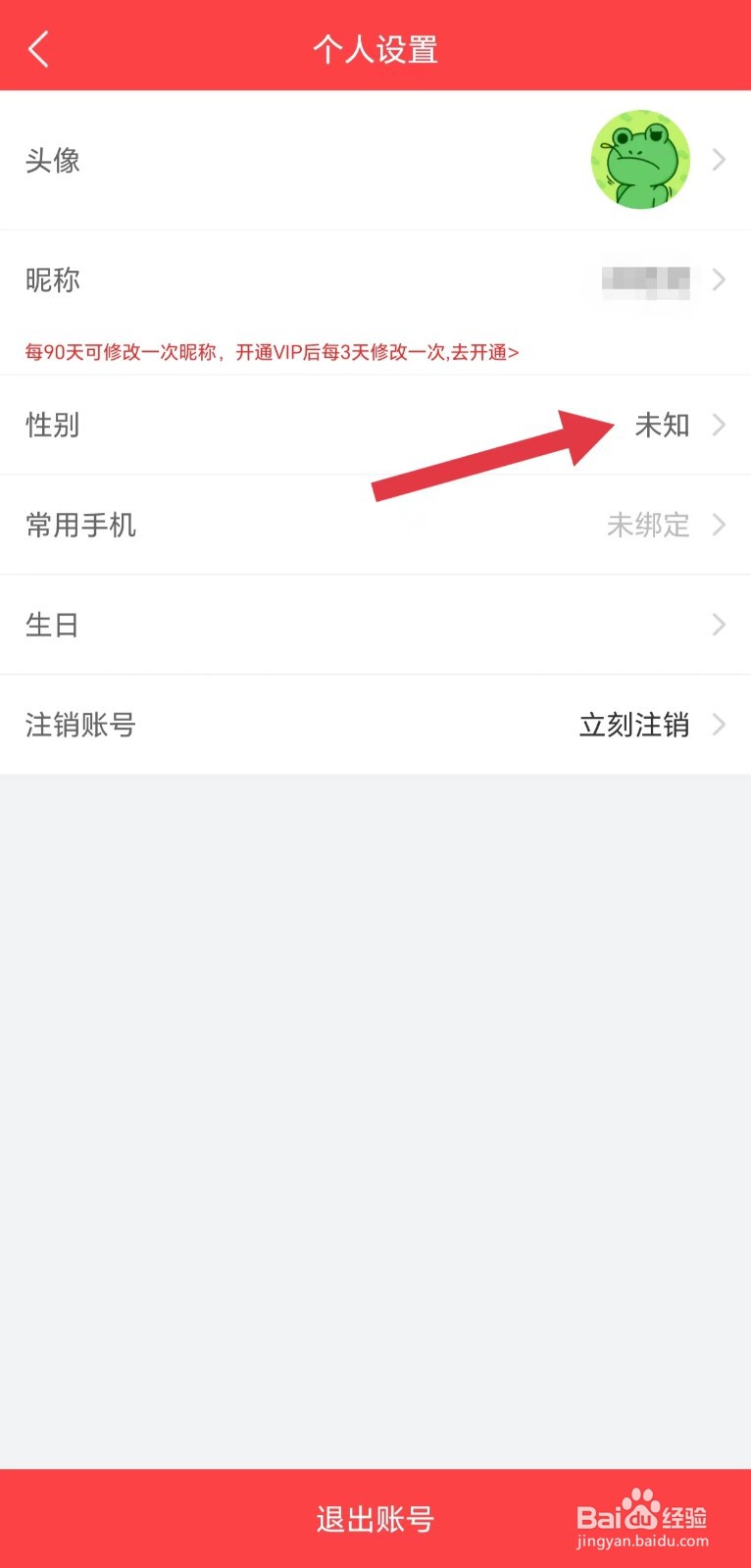Click the 去开通 VIP link
Image resolution: width=751 pixels, height=1568 pixels.
(485, 352)
